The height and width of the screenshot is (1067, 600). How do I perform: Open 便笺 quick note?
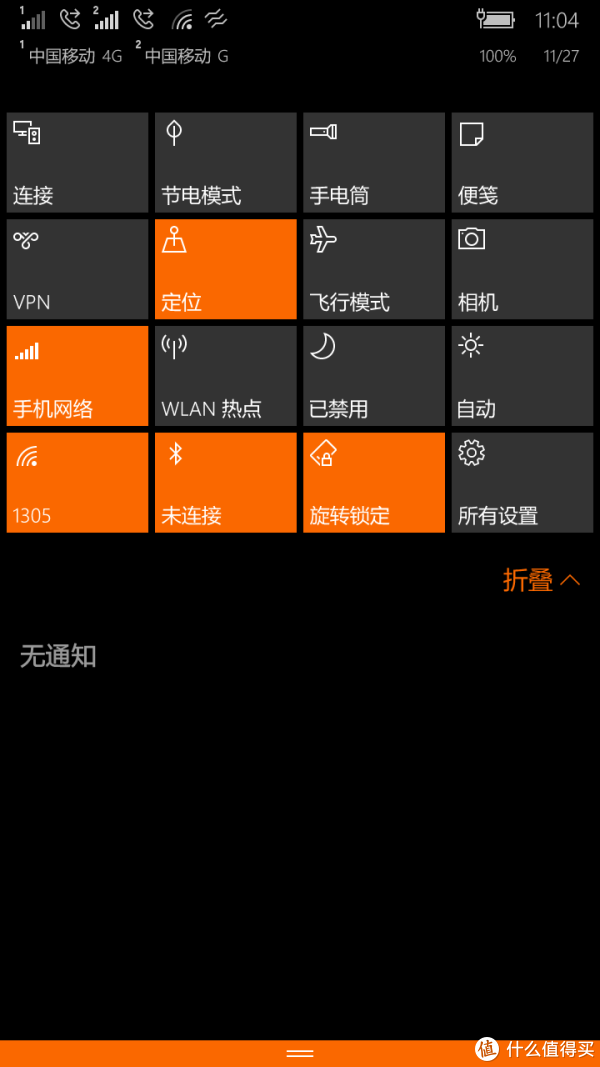pos(522,162)
